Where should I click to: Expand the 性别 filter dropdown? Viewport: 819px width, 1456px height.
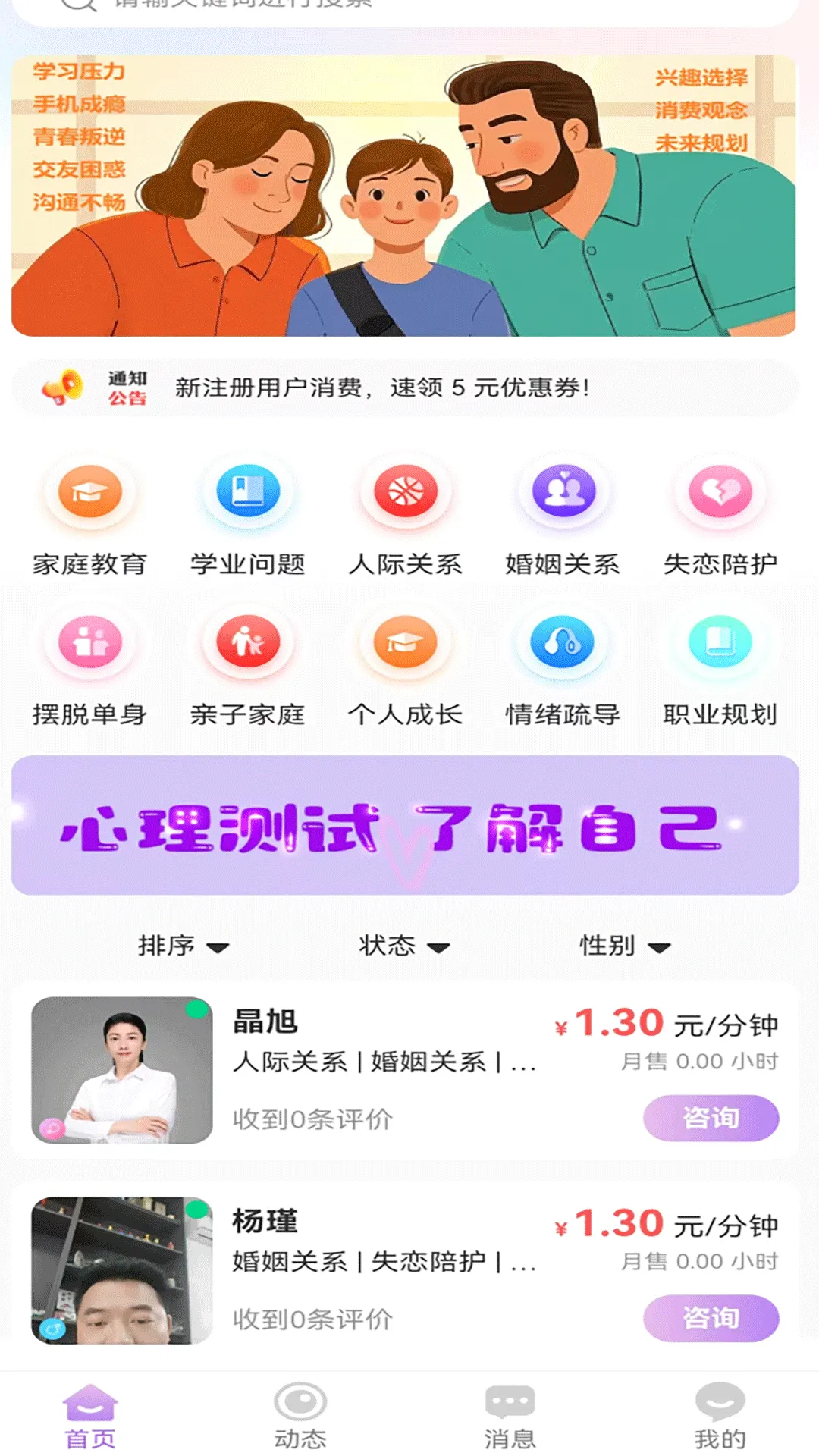pyautogui.click(x=625, y=946)
